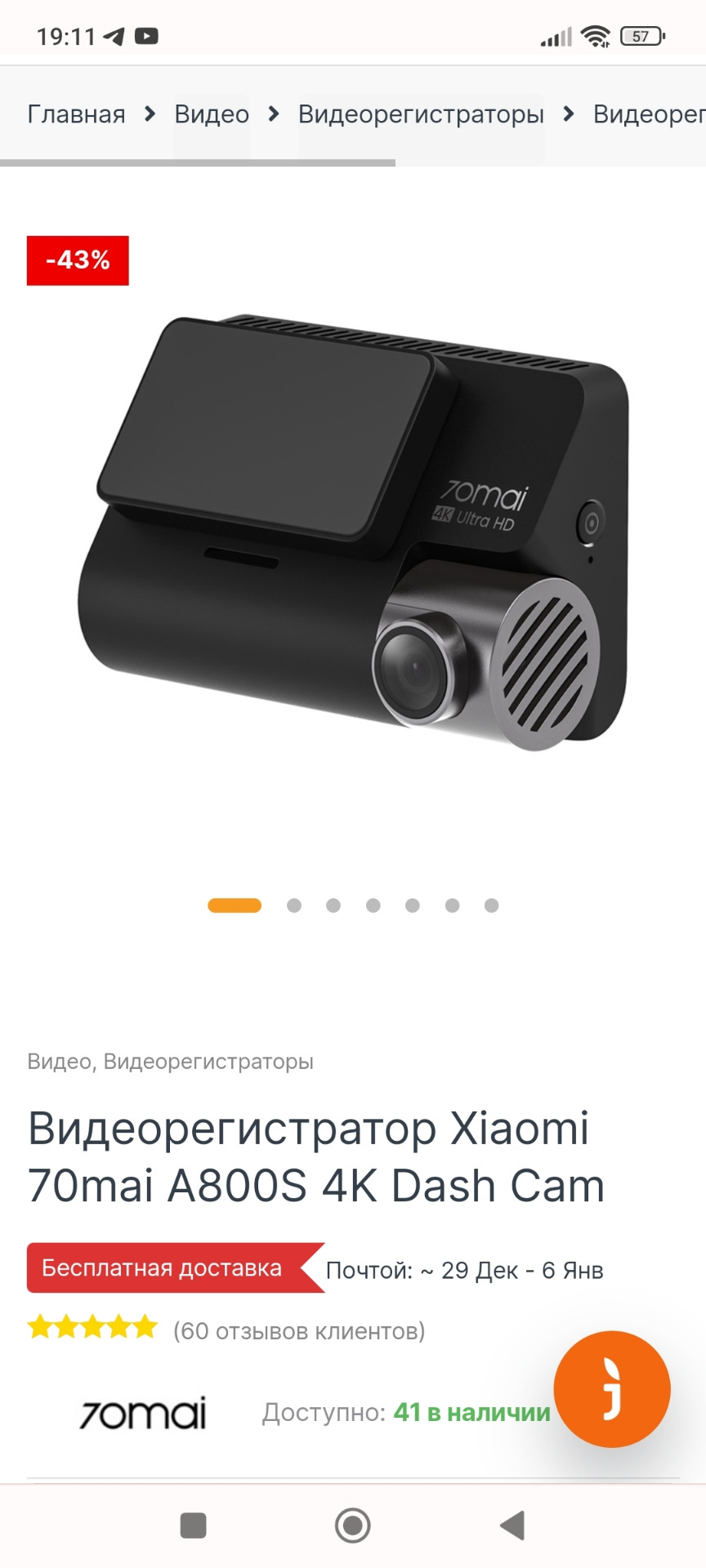The height and width of the screenshot is (1568, 706).
Task: Open the Видео breadcrumb category
Action: pyautogui.click(x=212, y=114)
